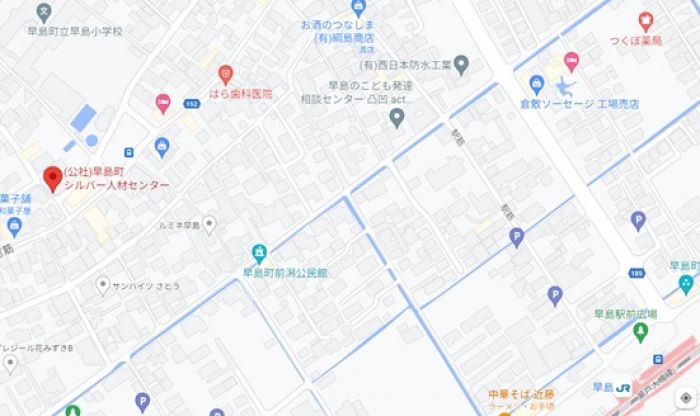Open 早島のこども発達相談センター marker

[x=397, y=119]
